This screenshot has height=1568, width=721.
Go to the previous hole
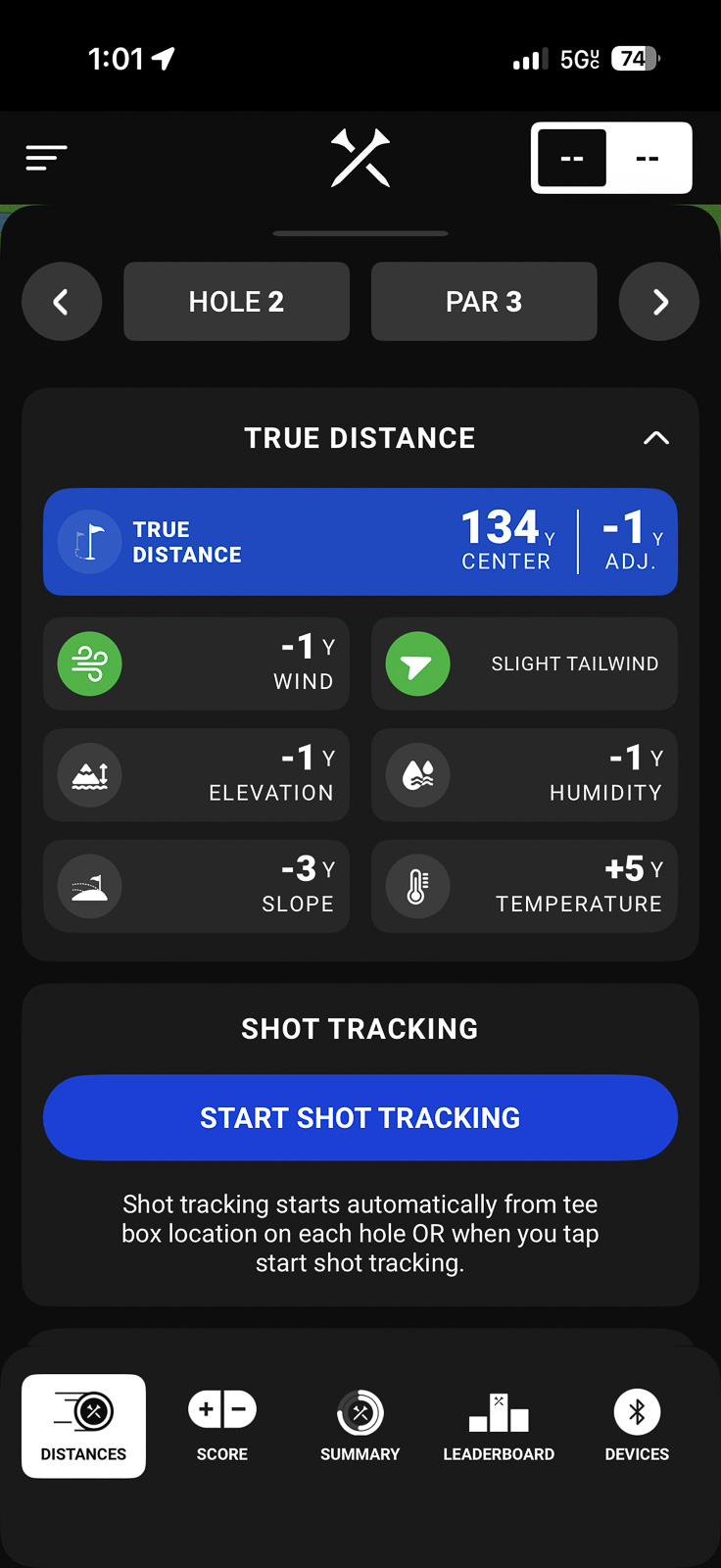[x=62, y=302]
